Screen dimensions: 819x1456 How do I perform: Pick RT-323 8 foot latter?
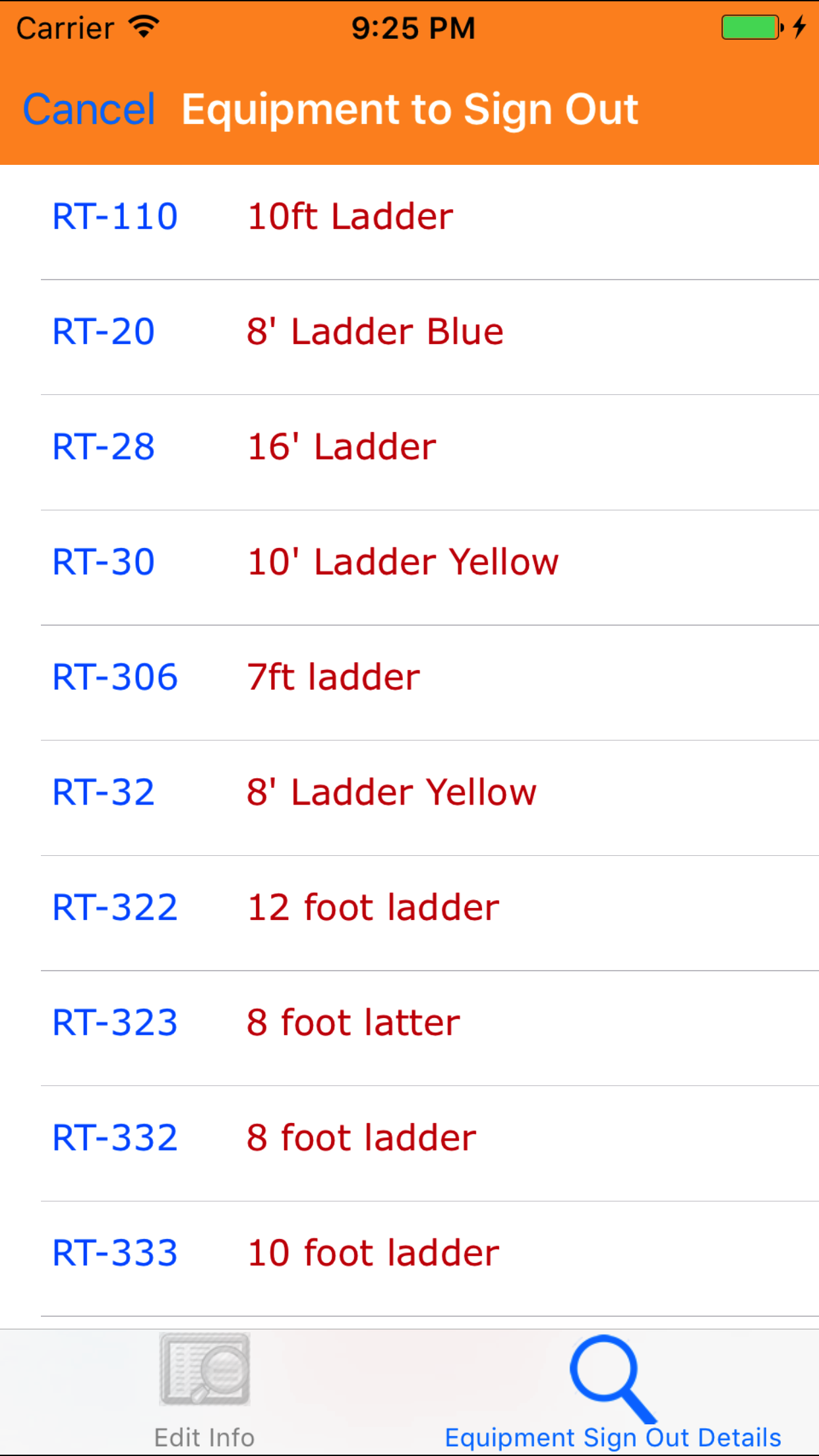(x=409, y=1023)
